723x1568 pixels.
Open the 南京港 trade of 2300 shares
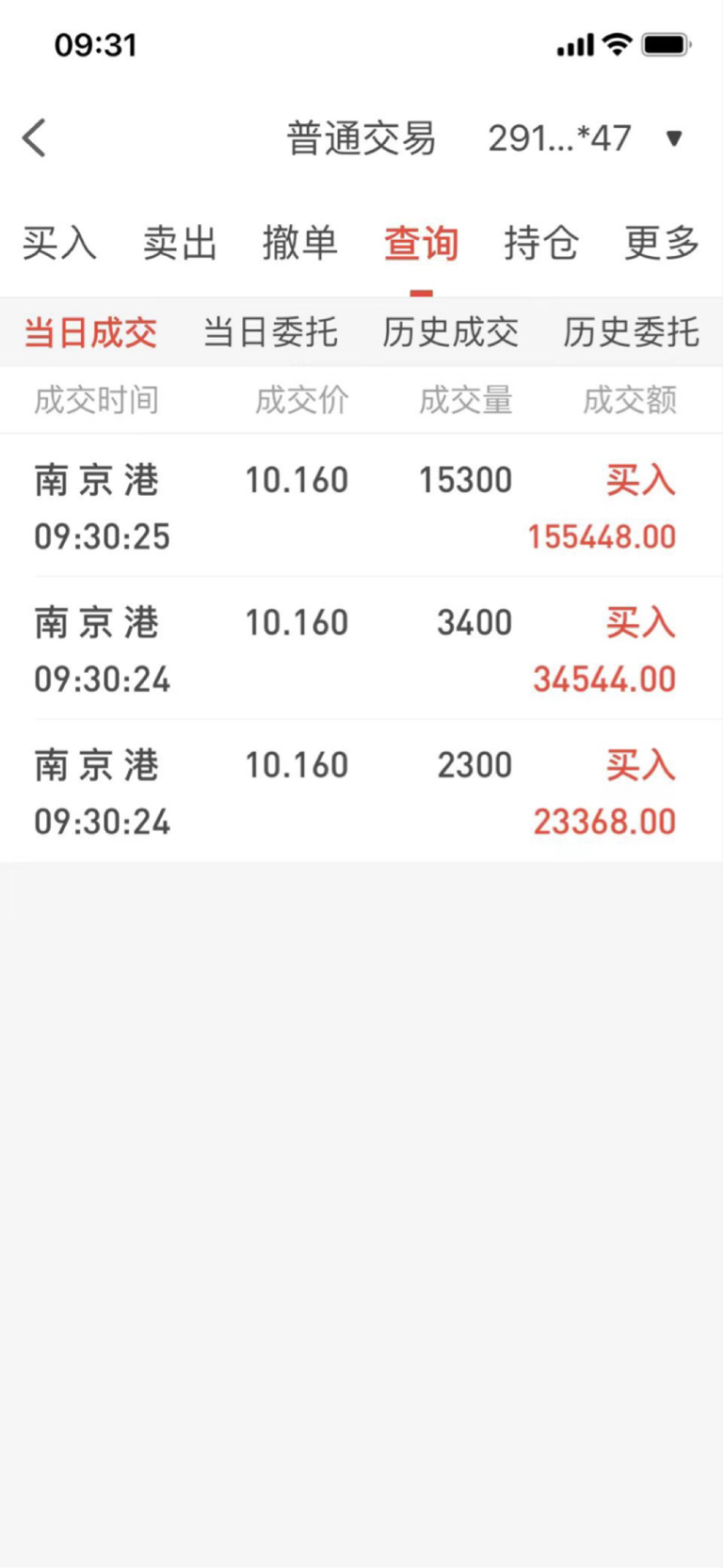pyautogui.click(x=361, y=792)
